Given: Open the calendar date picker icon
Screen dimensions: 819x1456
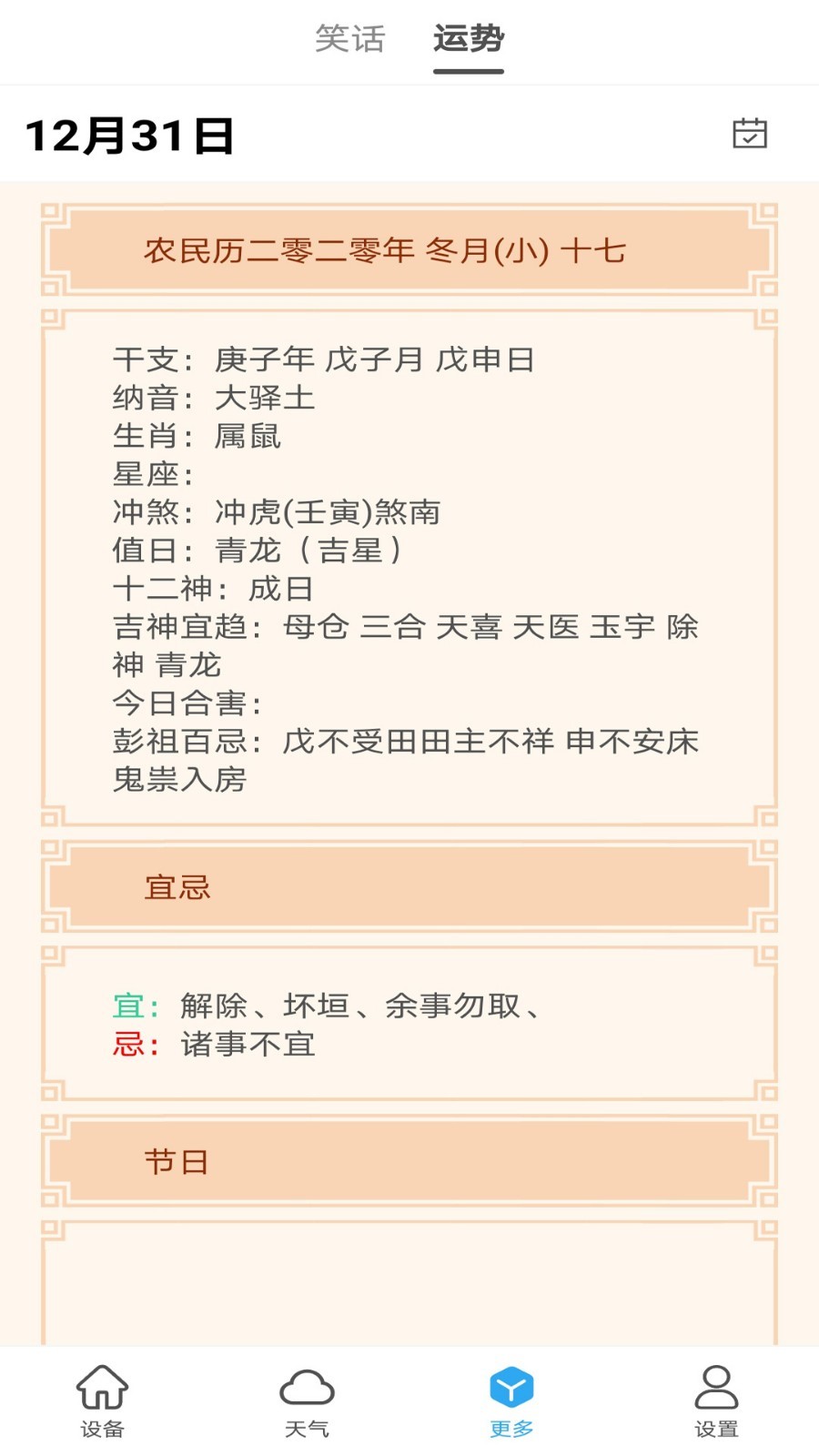Looking at the screenshot, I should (x=750, y=134).
